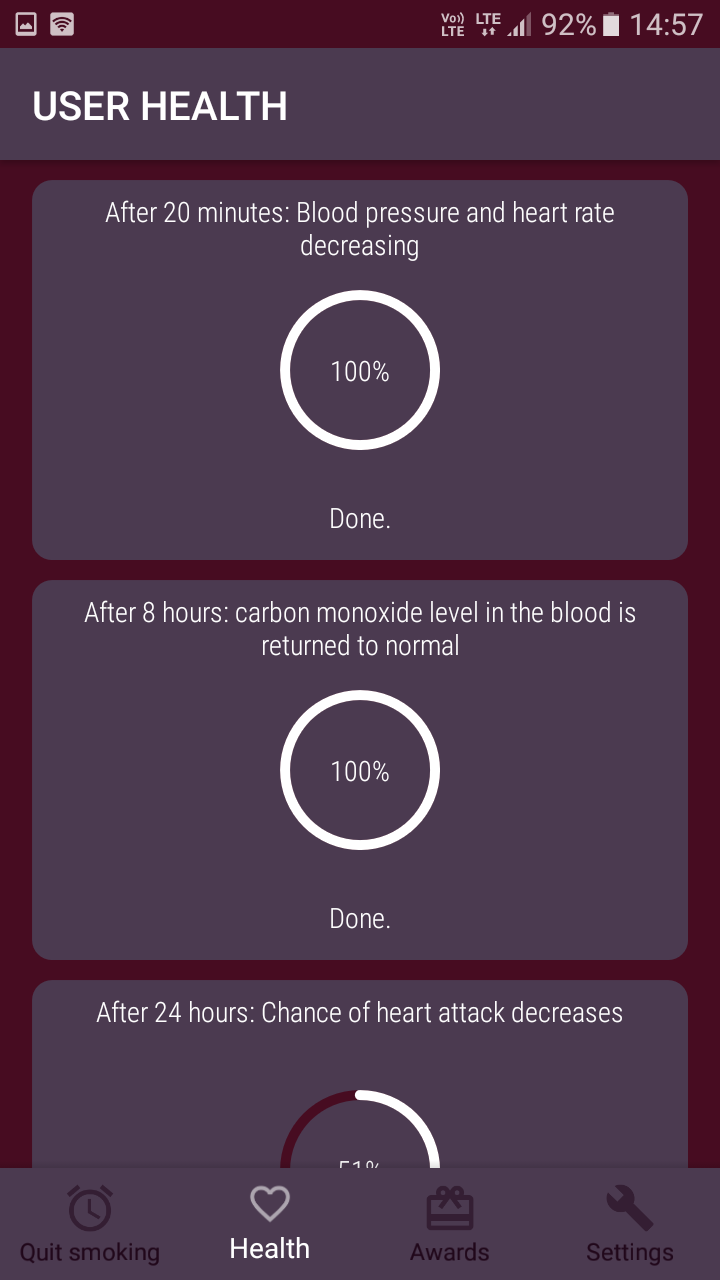Switch to the Quit smoking tab
This screenshot has width=720, height=1280.
pyautogui.click(x=90, y=1224)
